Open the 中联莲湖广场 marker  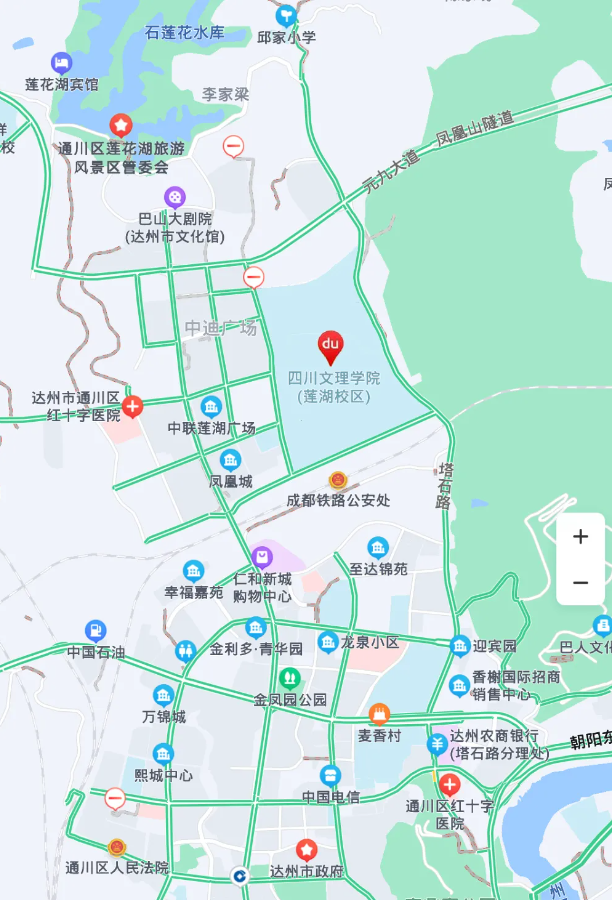[x=211, y=407]
